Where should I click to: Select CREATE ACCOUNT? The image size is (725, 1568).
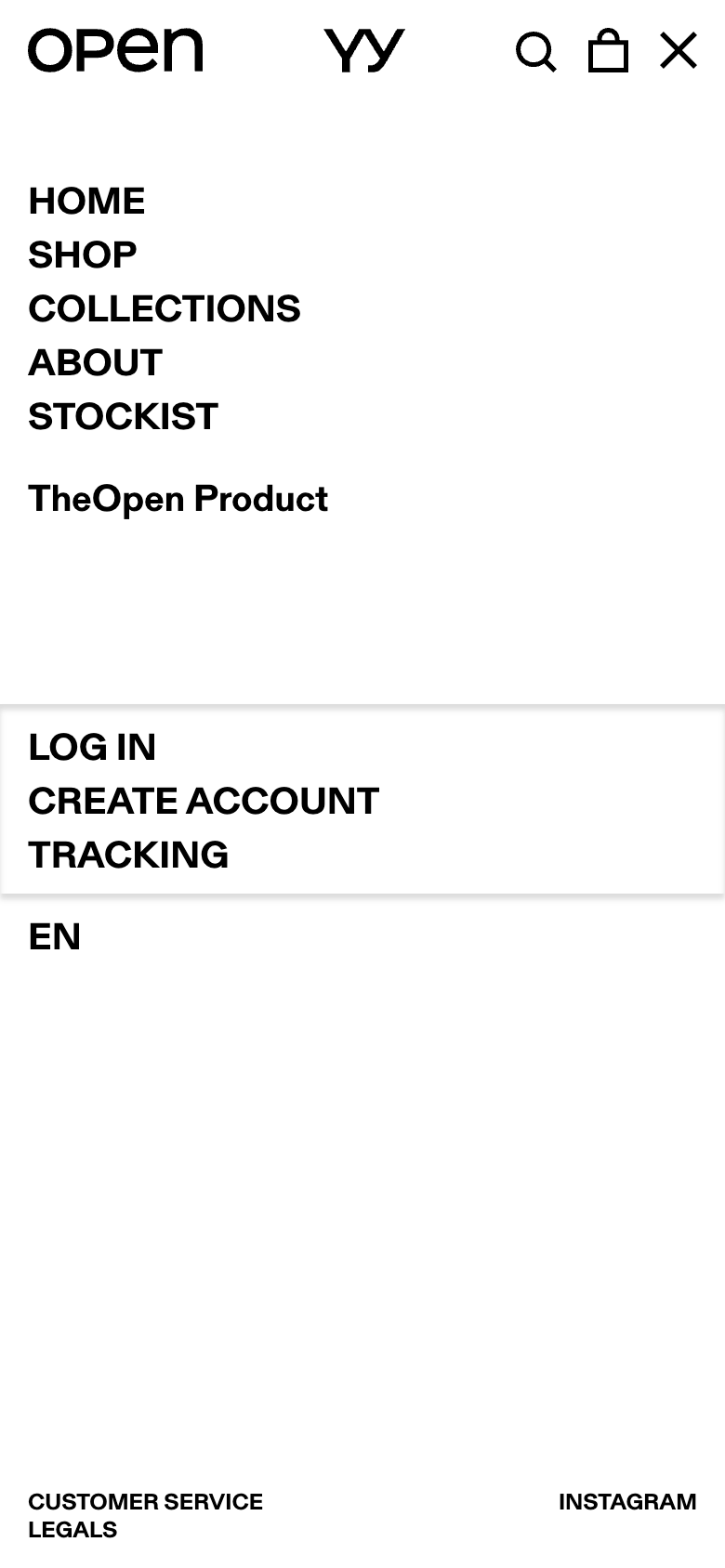204,802
